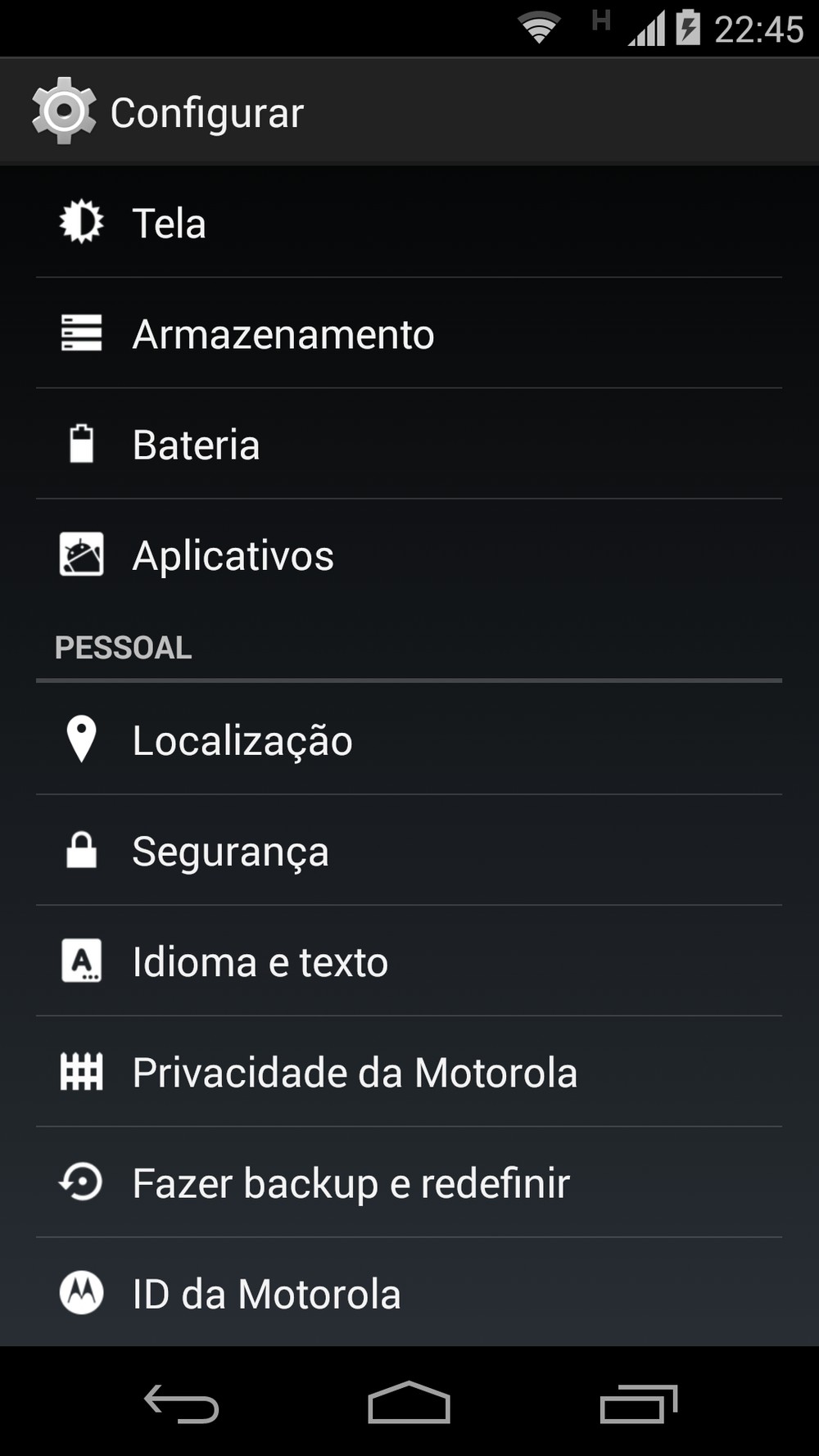Open the Tela display settings
Viewport: 819px width, 1456px height.
(409, 223)
